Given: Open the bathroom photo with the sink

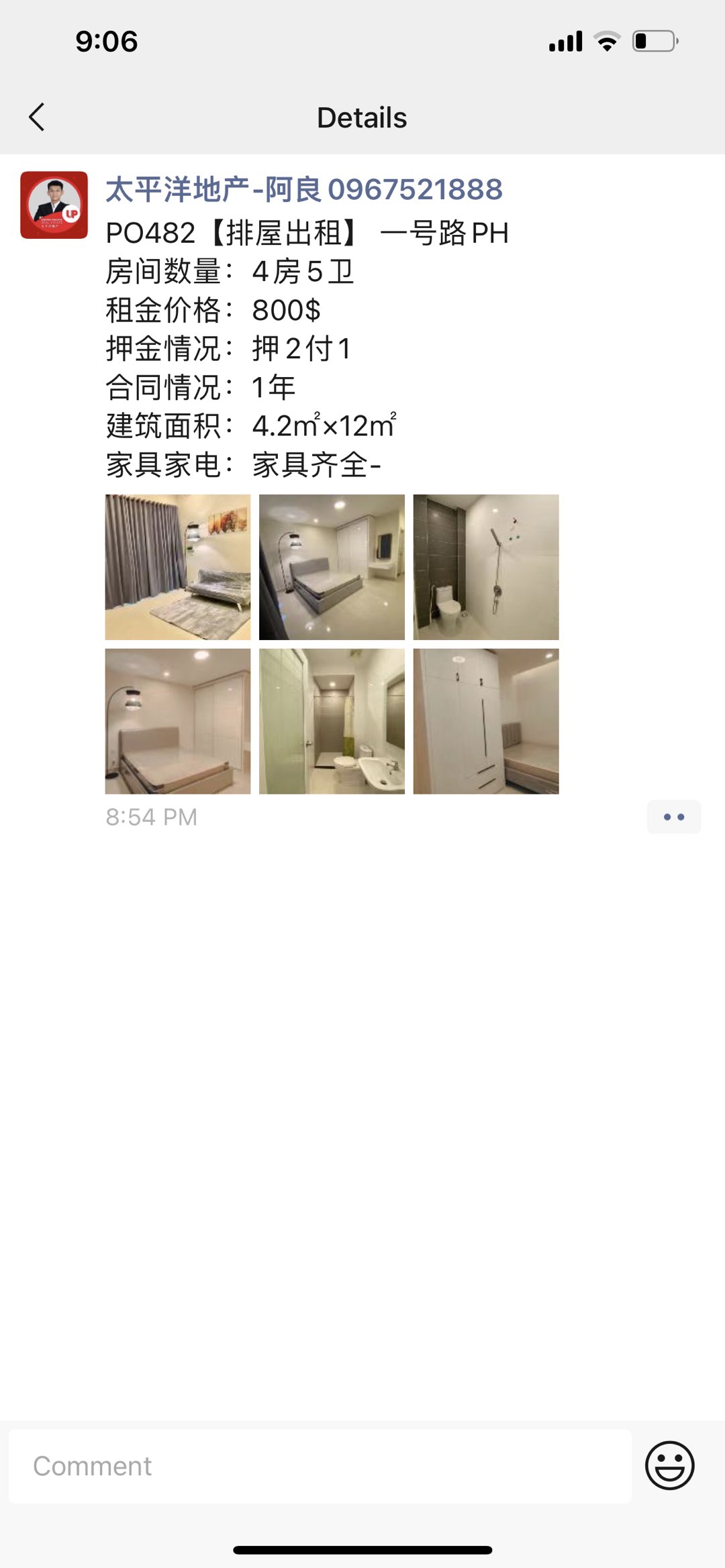Looking at the screenshot, I should tap(332, 721).
